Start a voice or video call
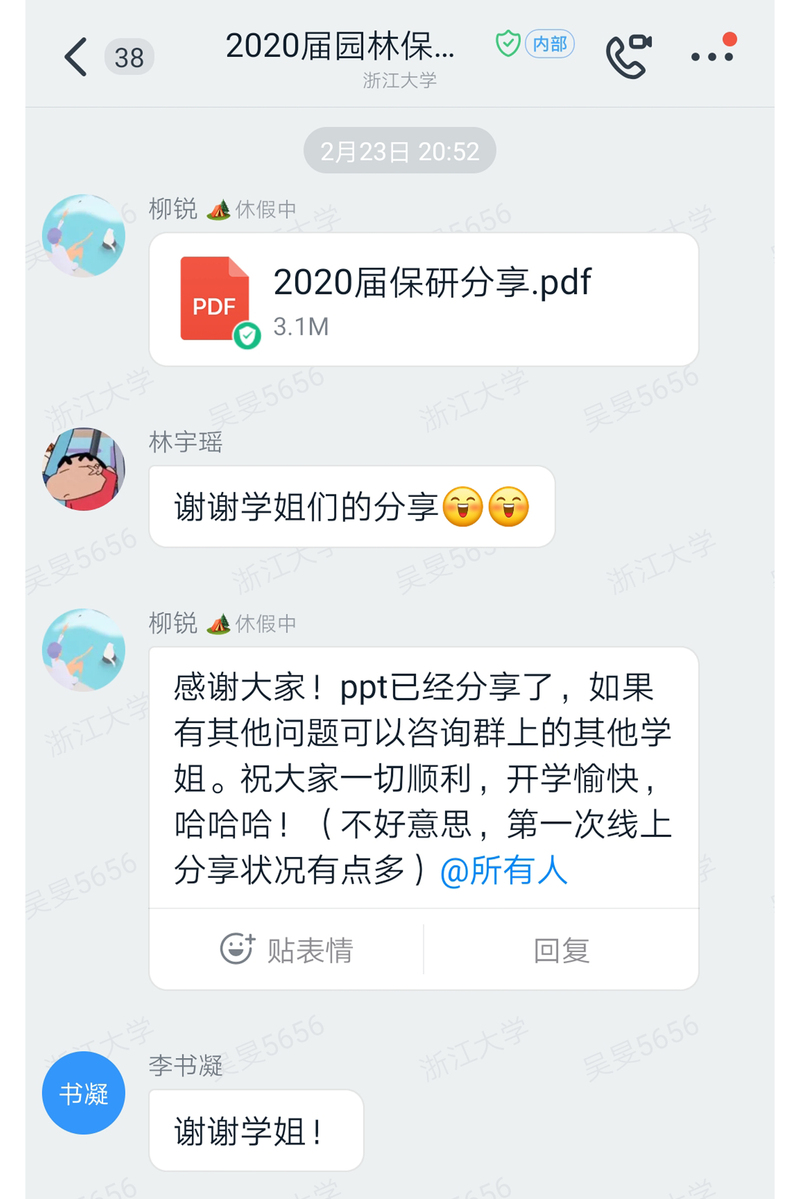The image size is (799, 1199). [x=628, y=56]
